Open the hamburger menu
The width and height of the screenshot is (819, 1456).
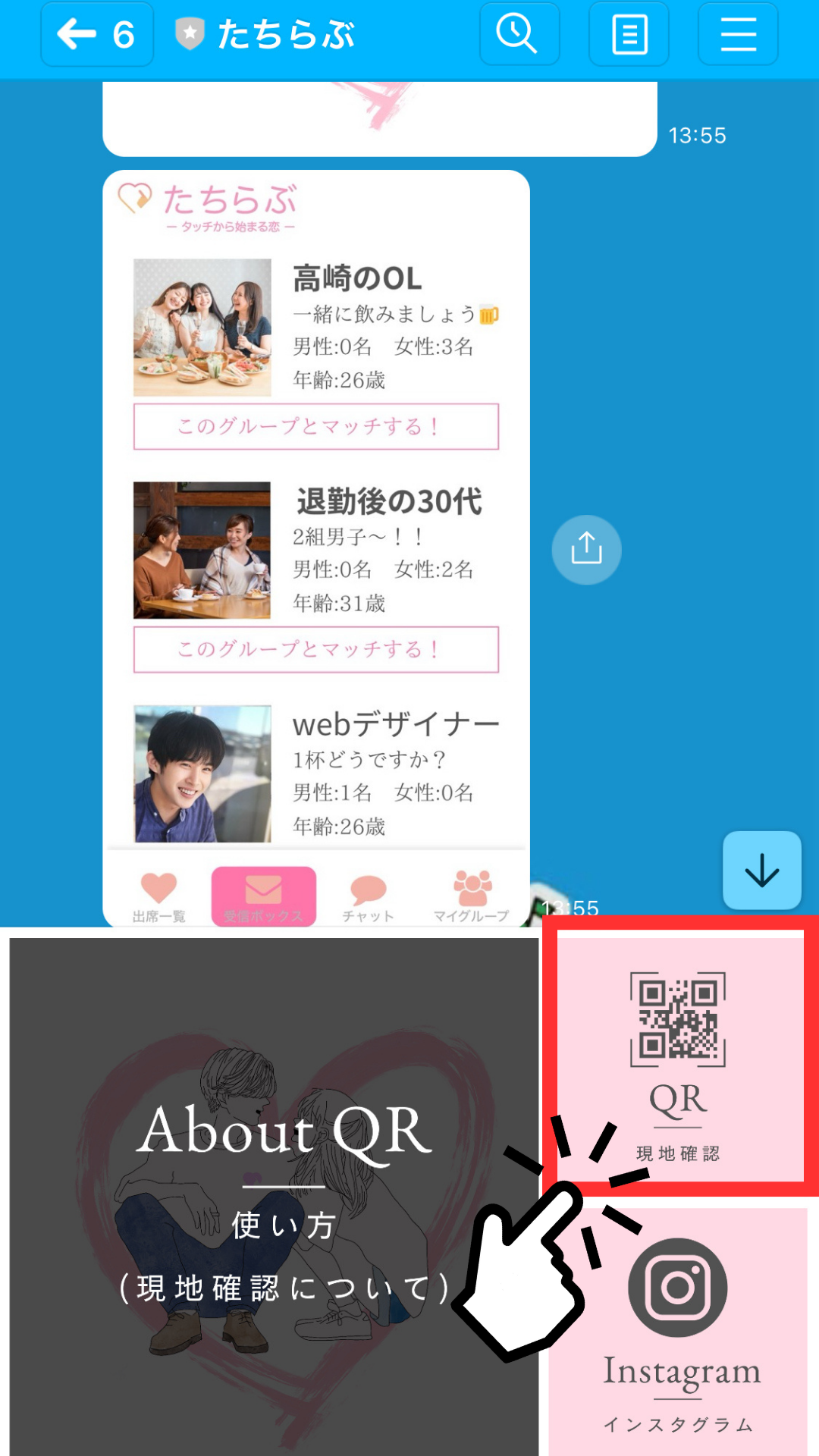pos(738,35)
